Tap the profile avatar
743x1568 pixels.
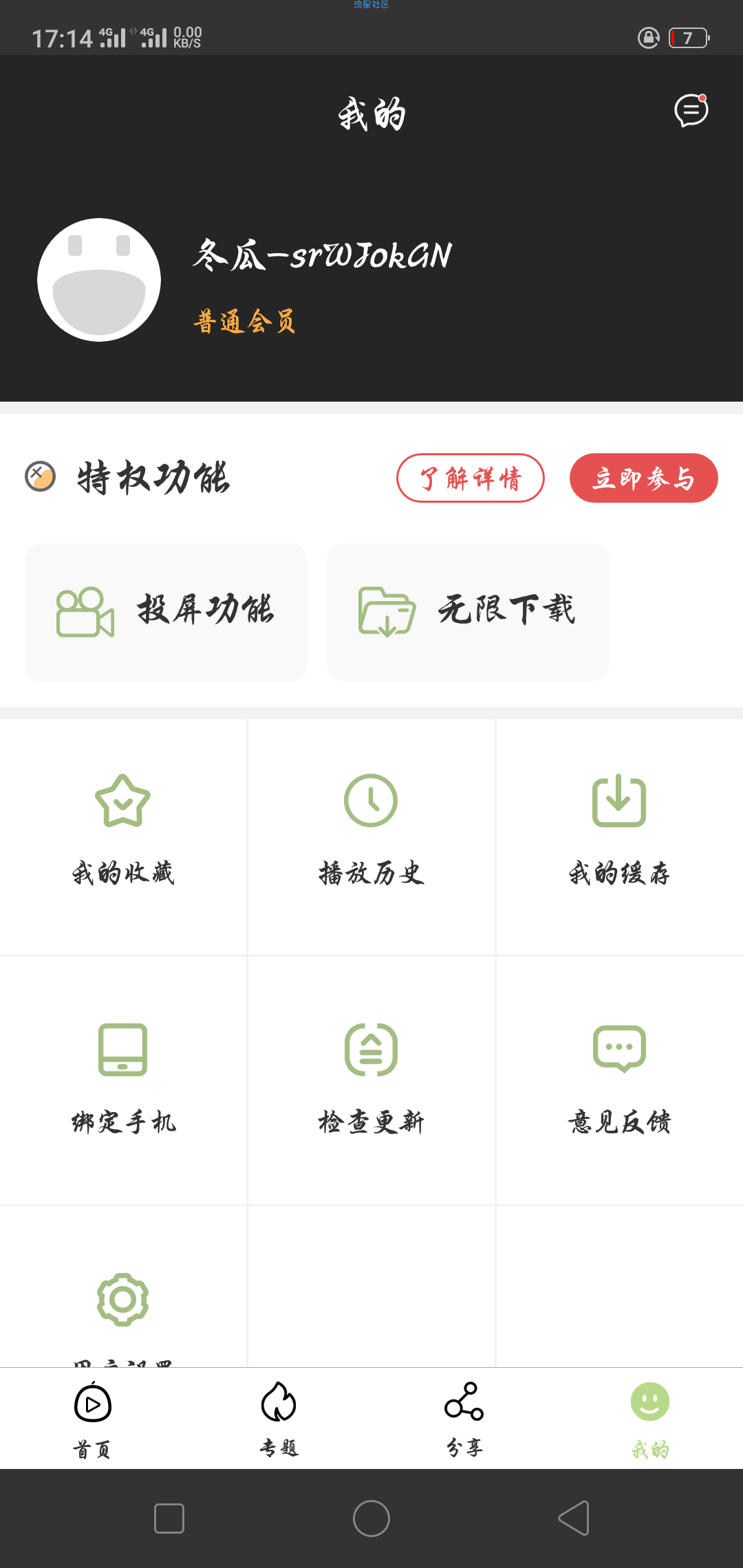click(x=99, y=280)
